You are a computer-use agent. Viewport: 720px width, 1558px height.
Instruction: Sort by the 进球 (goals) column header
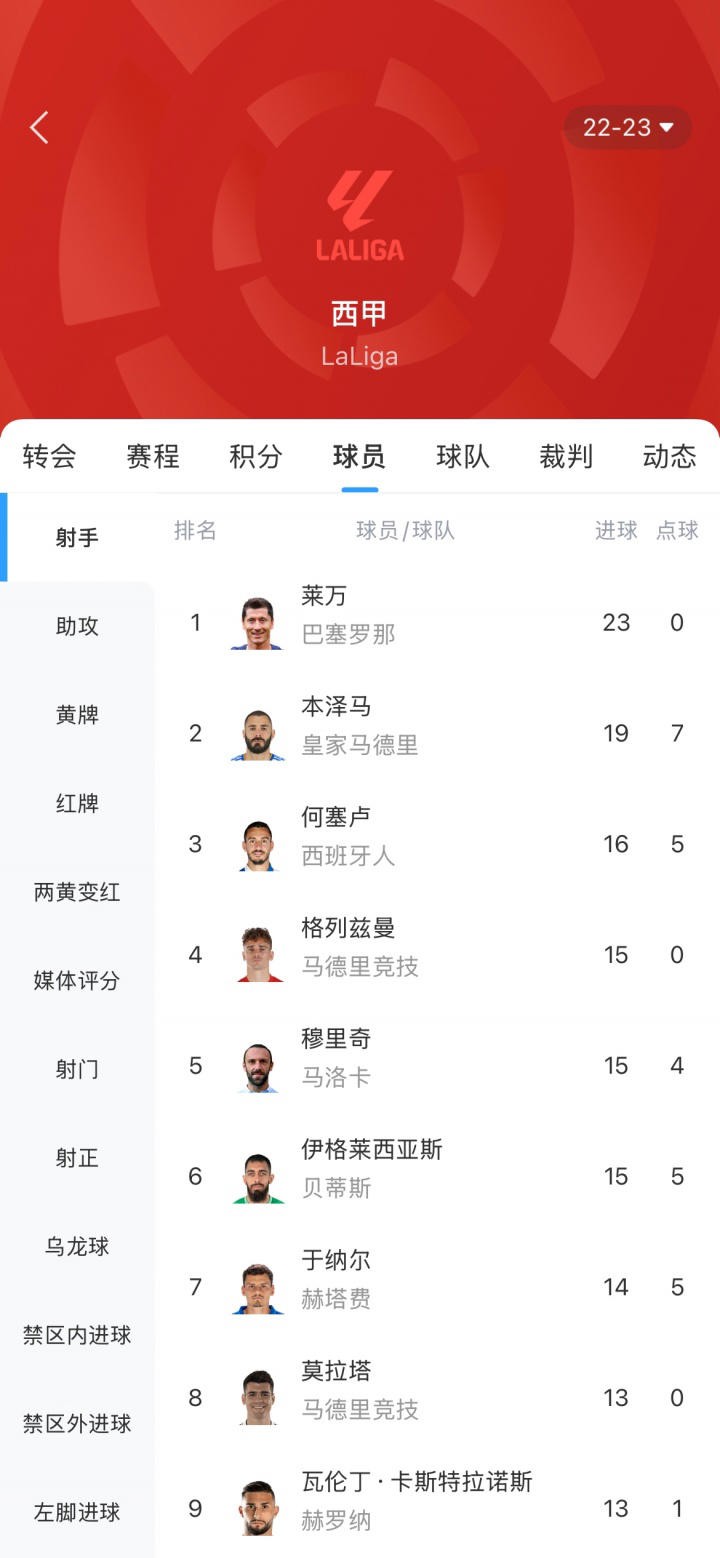point(614,531)
